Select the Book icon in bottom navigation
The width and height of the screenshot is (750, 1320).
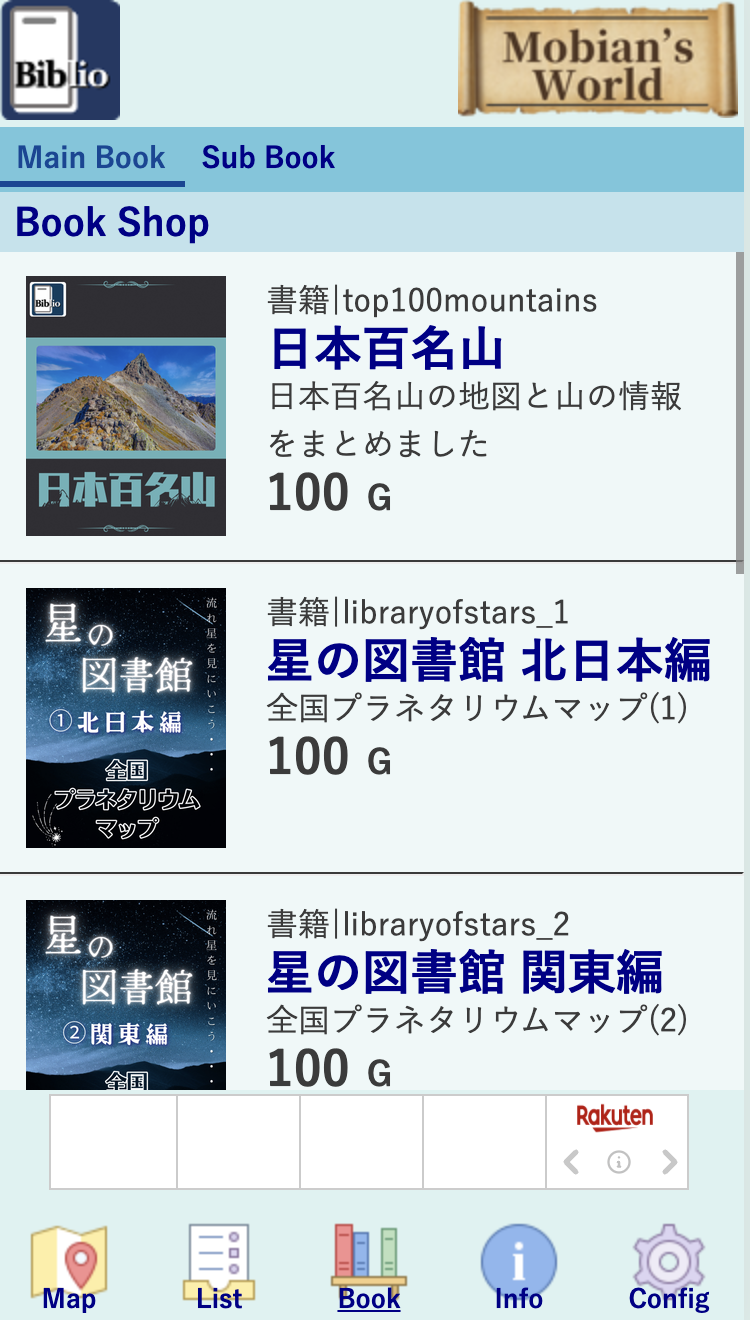[368, 1262]
